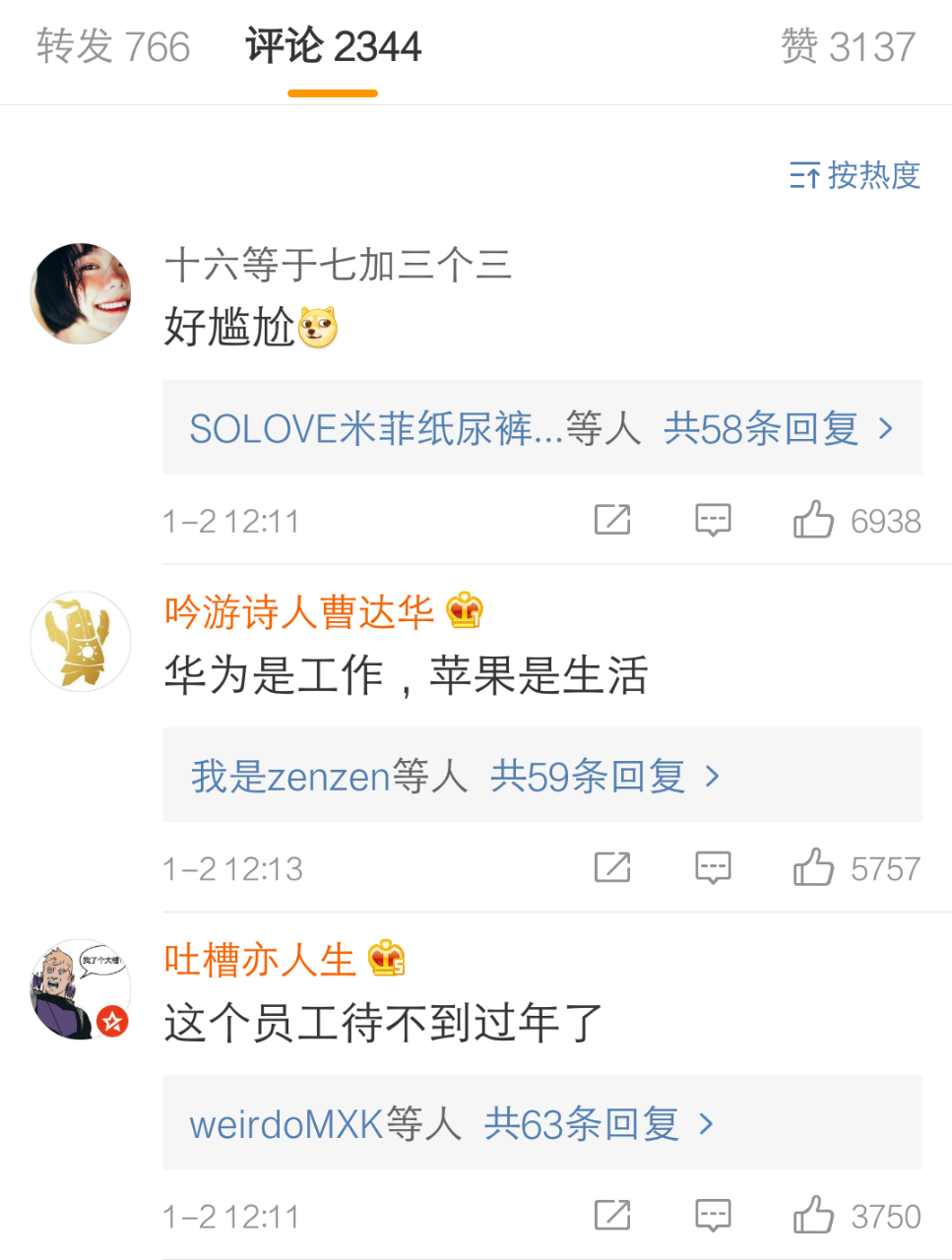Open 吐槽亦人生's username
Image resolution: width=952 pixels, height=1260 pixels.
[260, 959]
